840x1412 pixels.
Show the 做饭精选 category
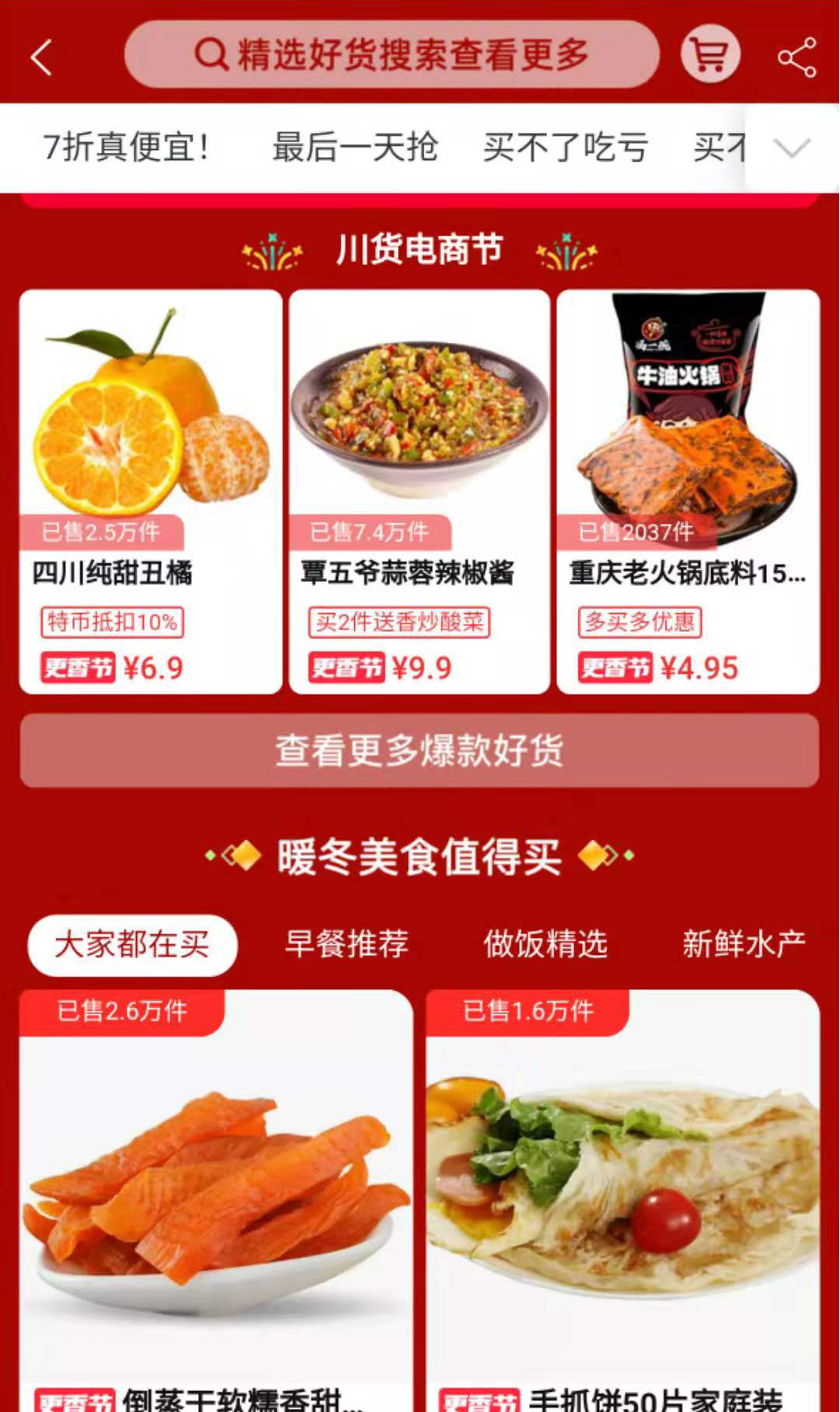[x=545, y=945]
